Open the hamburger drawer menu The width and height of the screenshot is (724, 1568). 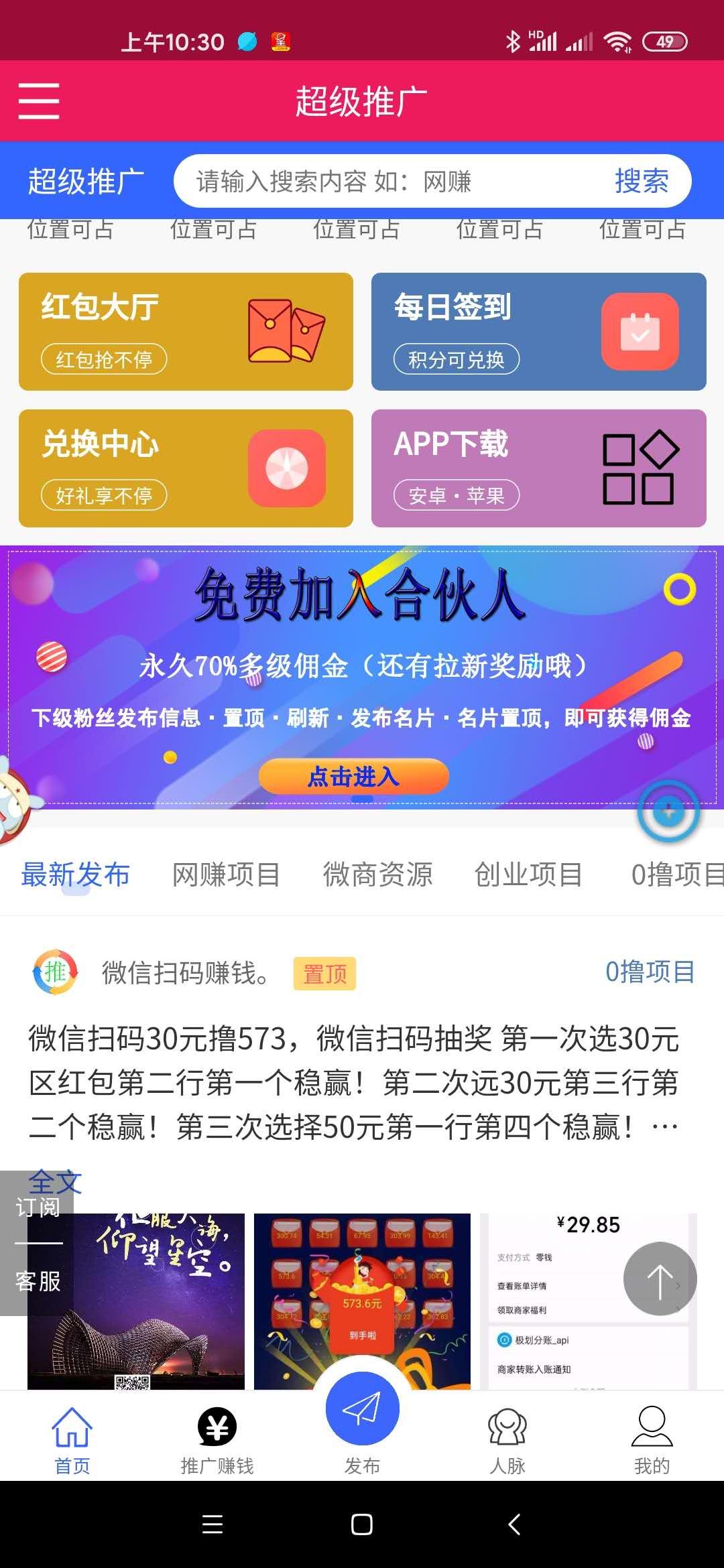point(39,101)
